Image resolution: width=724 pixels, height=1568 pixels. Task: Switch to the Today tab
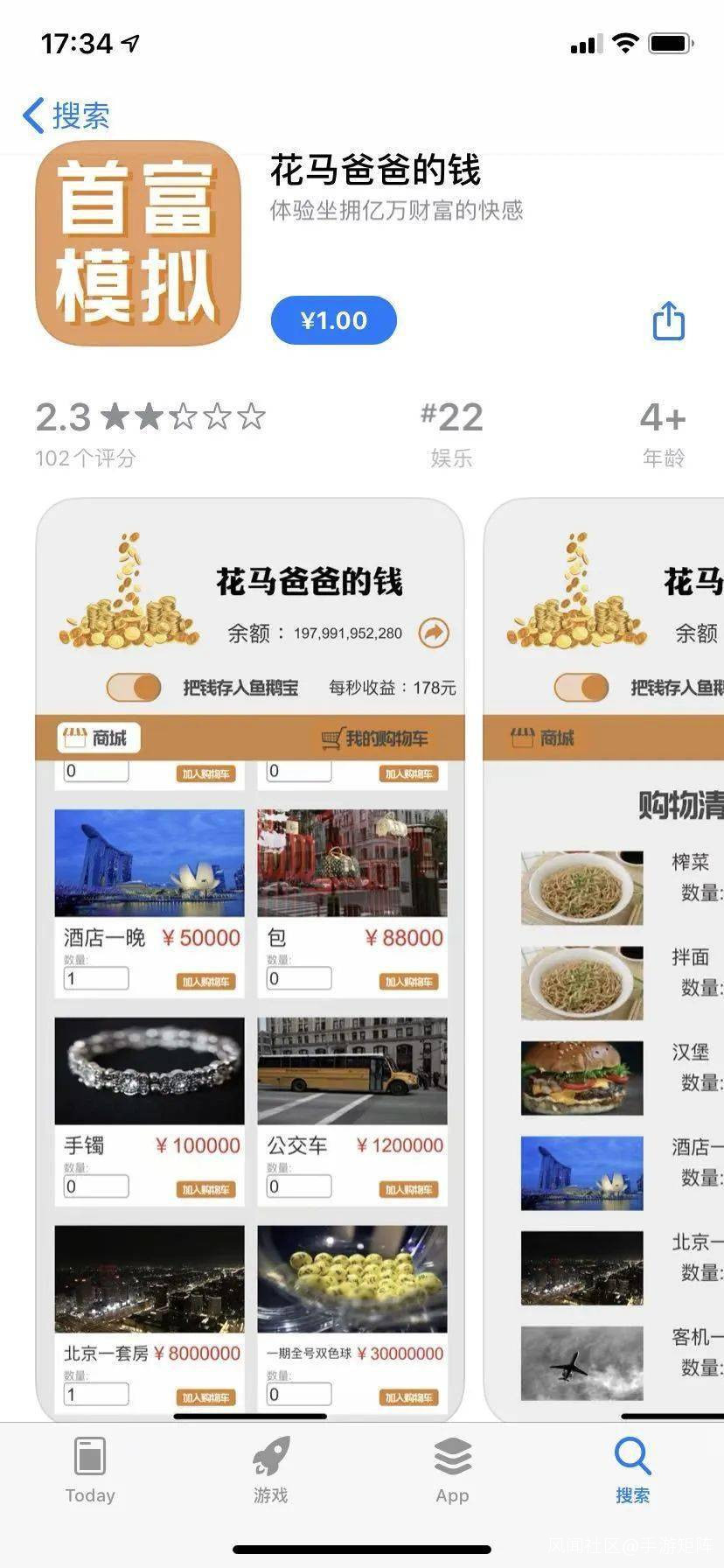tap(90, 1470)
